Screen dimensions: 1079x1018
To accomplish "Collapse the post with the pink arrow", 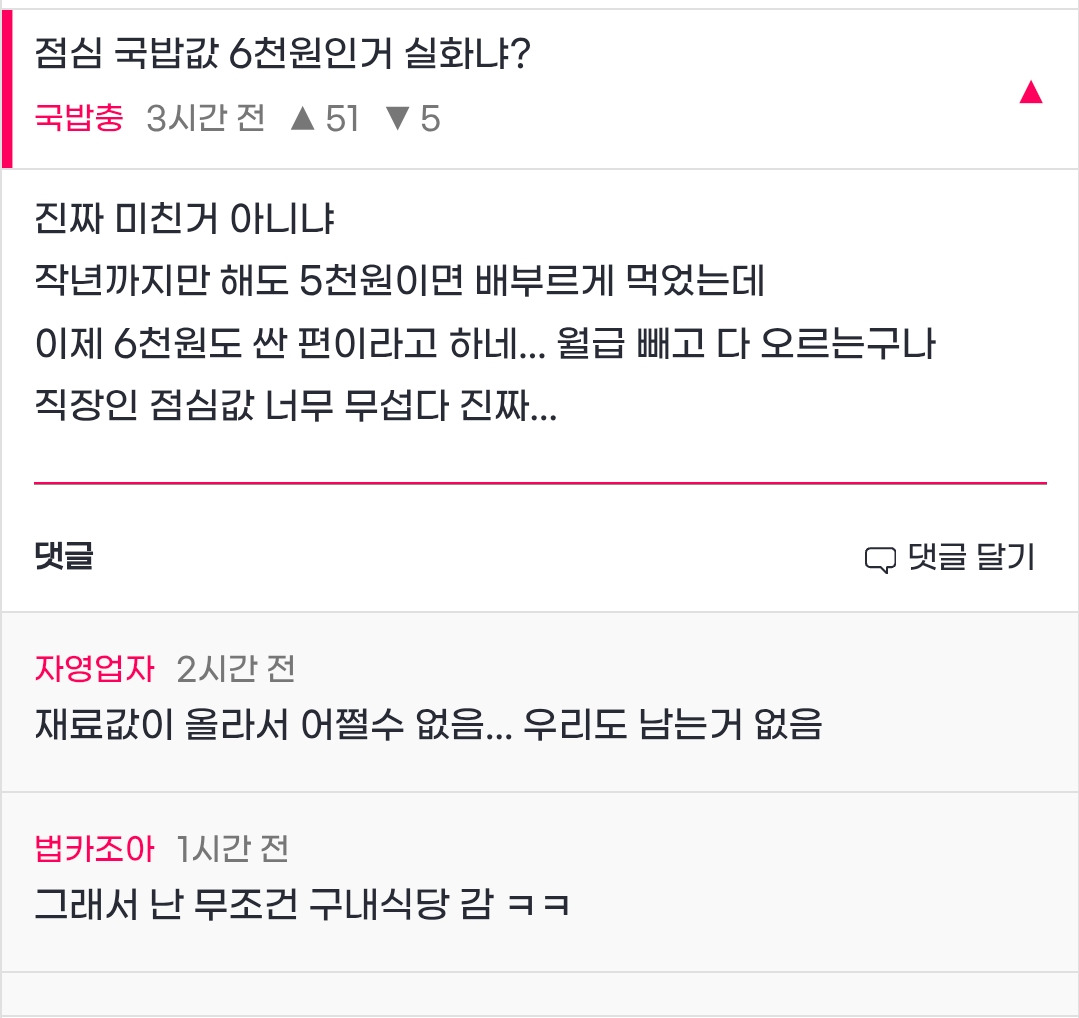I will (1030, 93).
